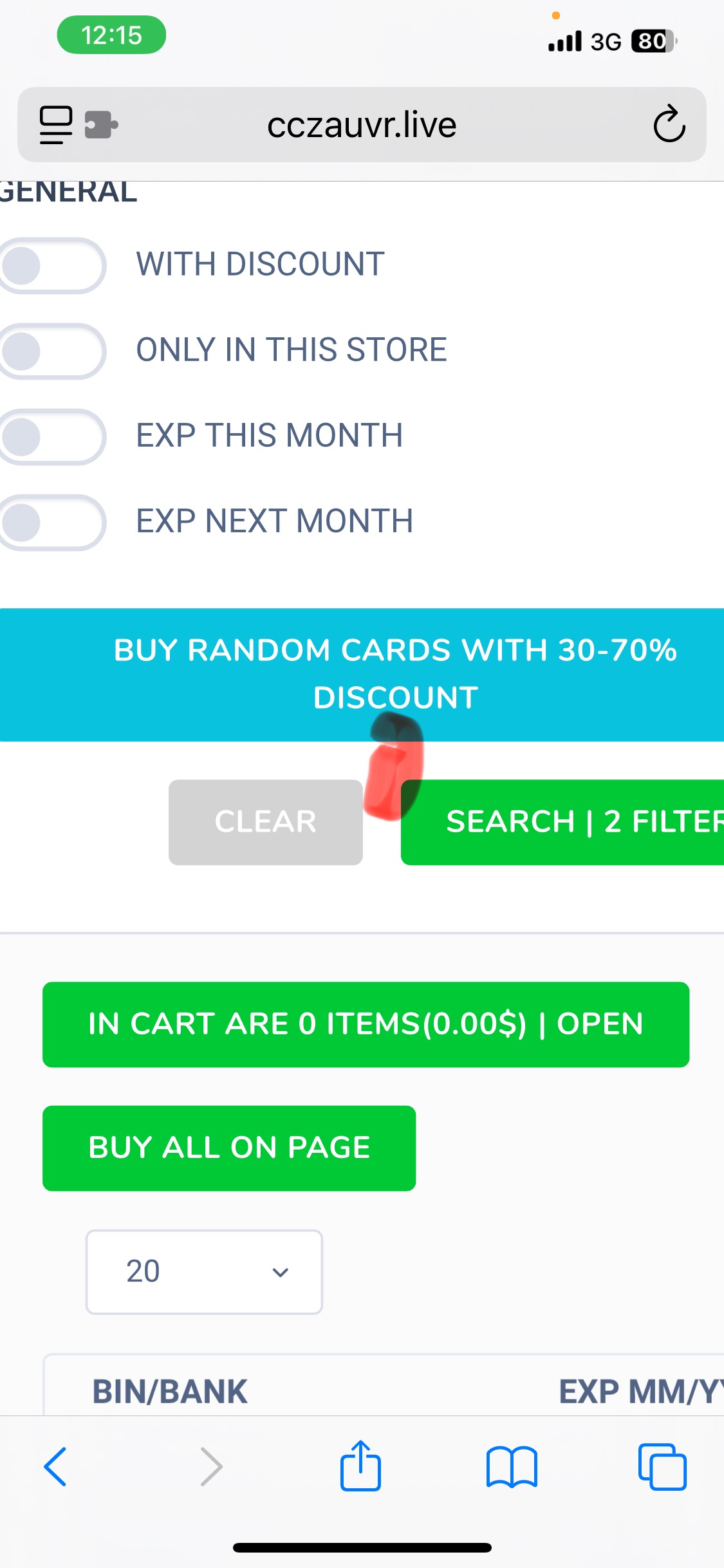Image resolution: width=724 pixels, height=1568 pixels.
Task: Tap the address bar URL
Action: point(362,124)
